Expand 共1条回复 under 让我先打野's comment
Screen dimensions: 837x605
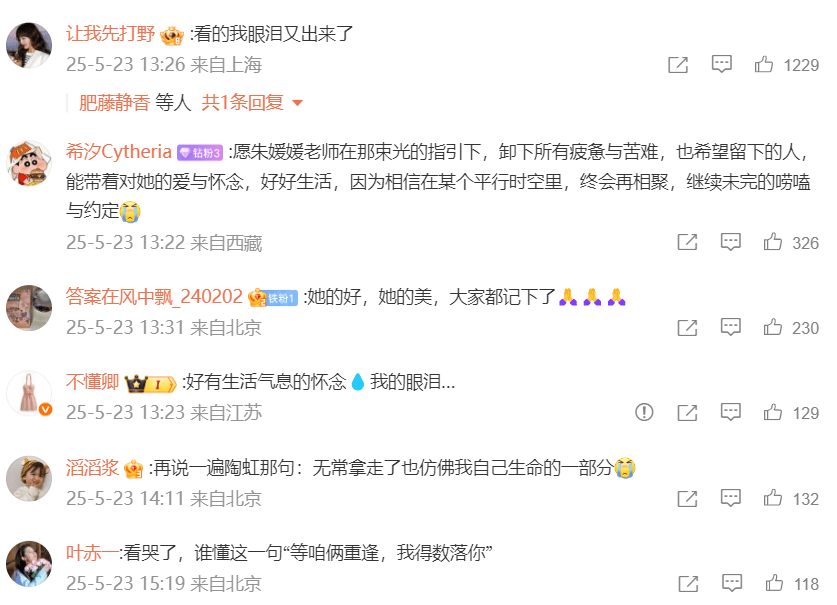252,102
